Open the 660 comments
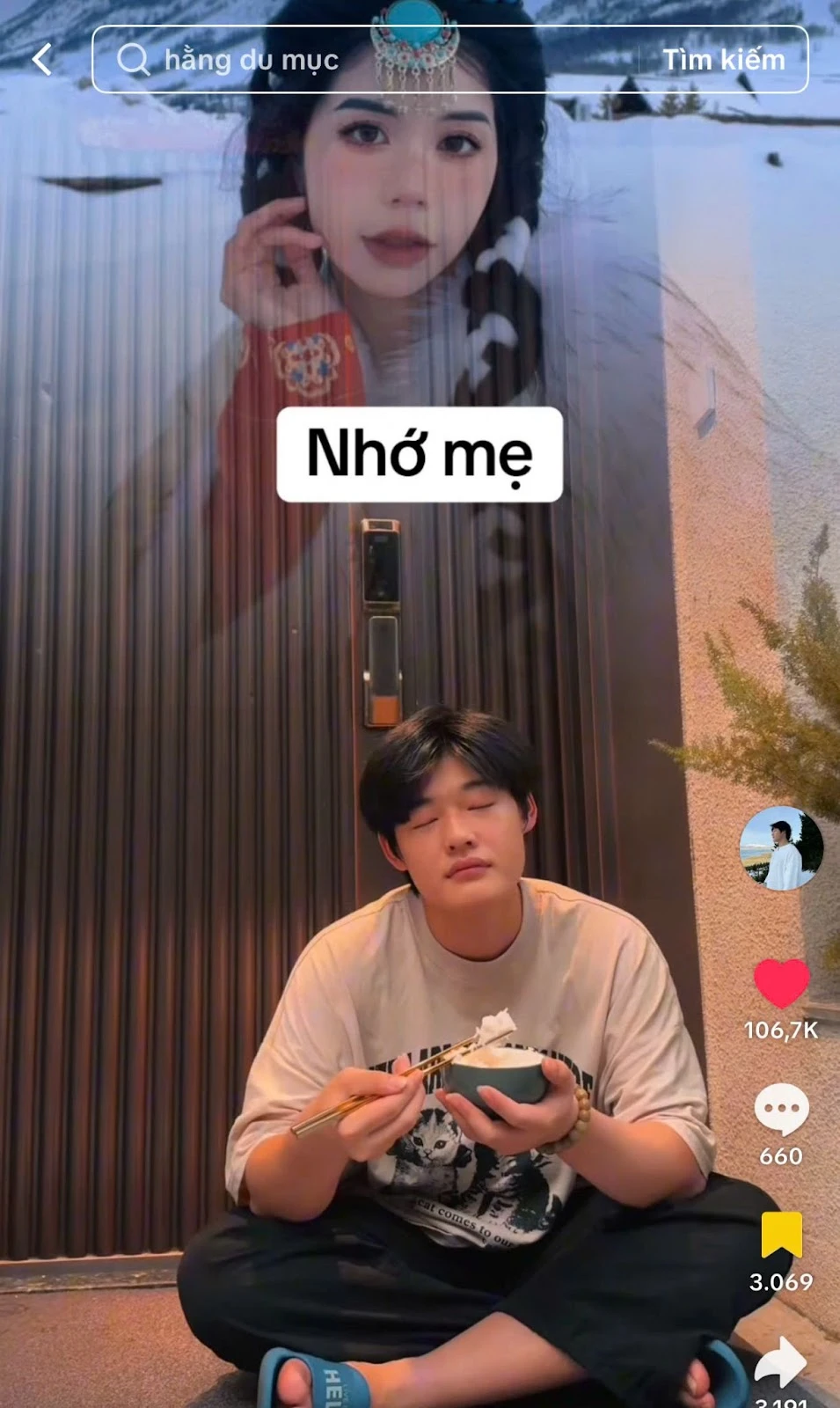840x1408 pixels. click(781, 1110)
